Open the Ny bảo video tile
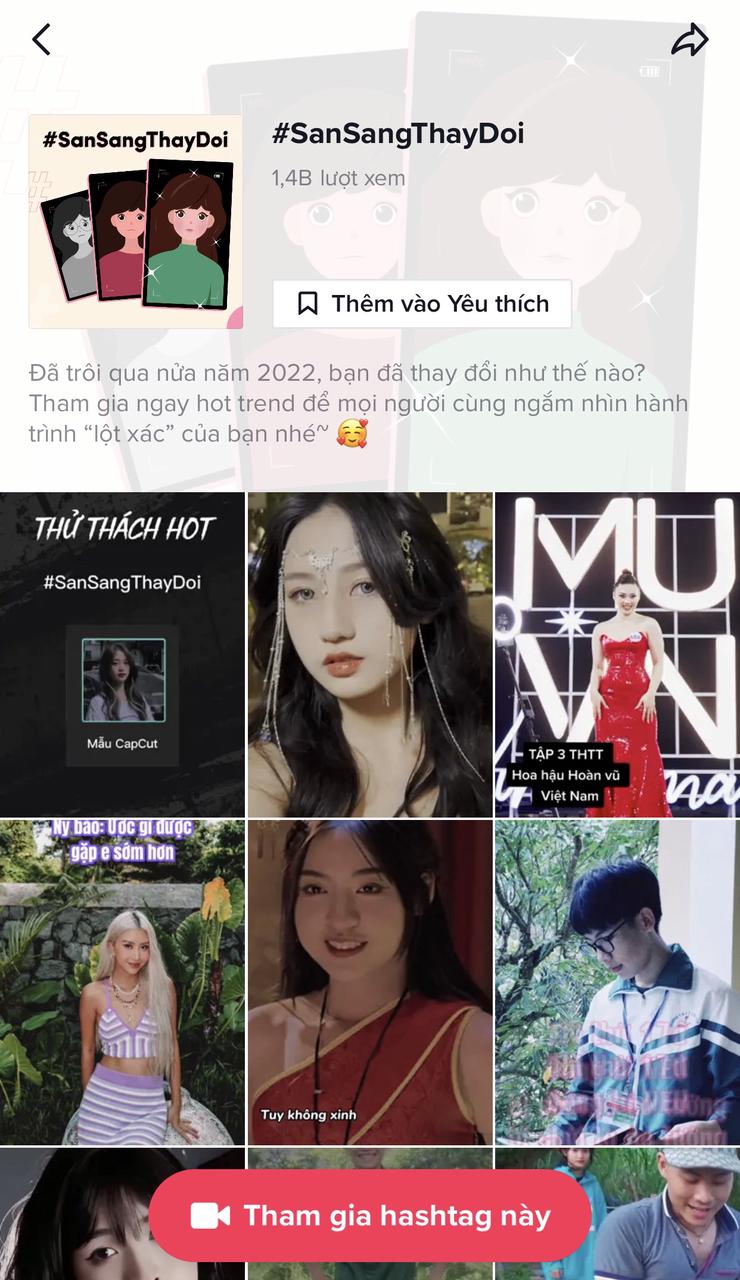This screenshot has width=740, height=1280. 122,982
